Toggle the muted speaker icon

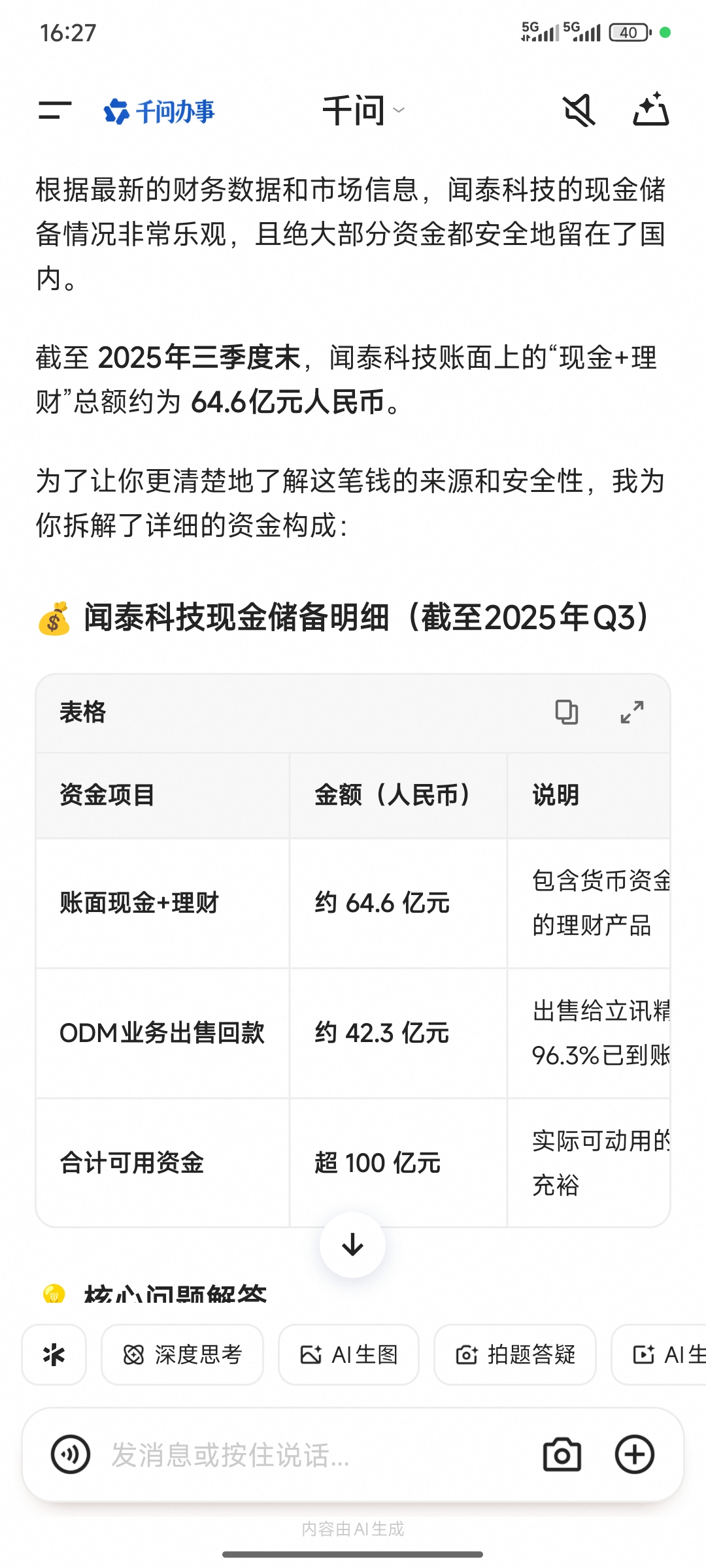(x=579, y=110)
